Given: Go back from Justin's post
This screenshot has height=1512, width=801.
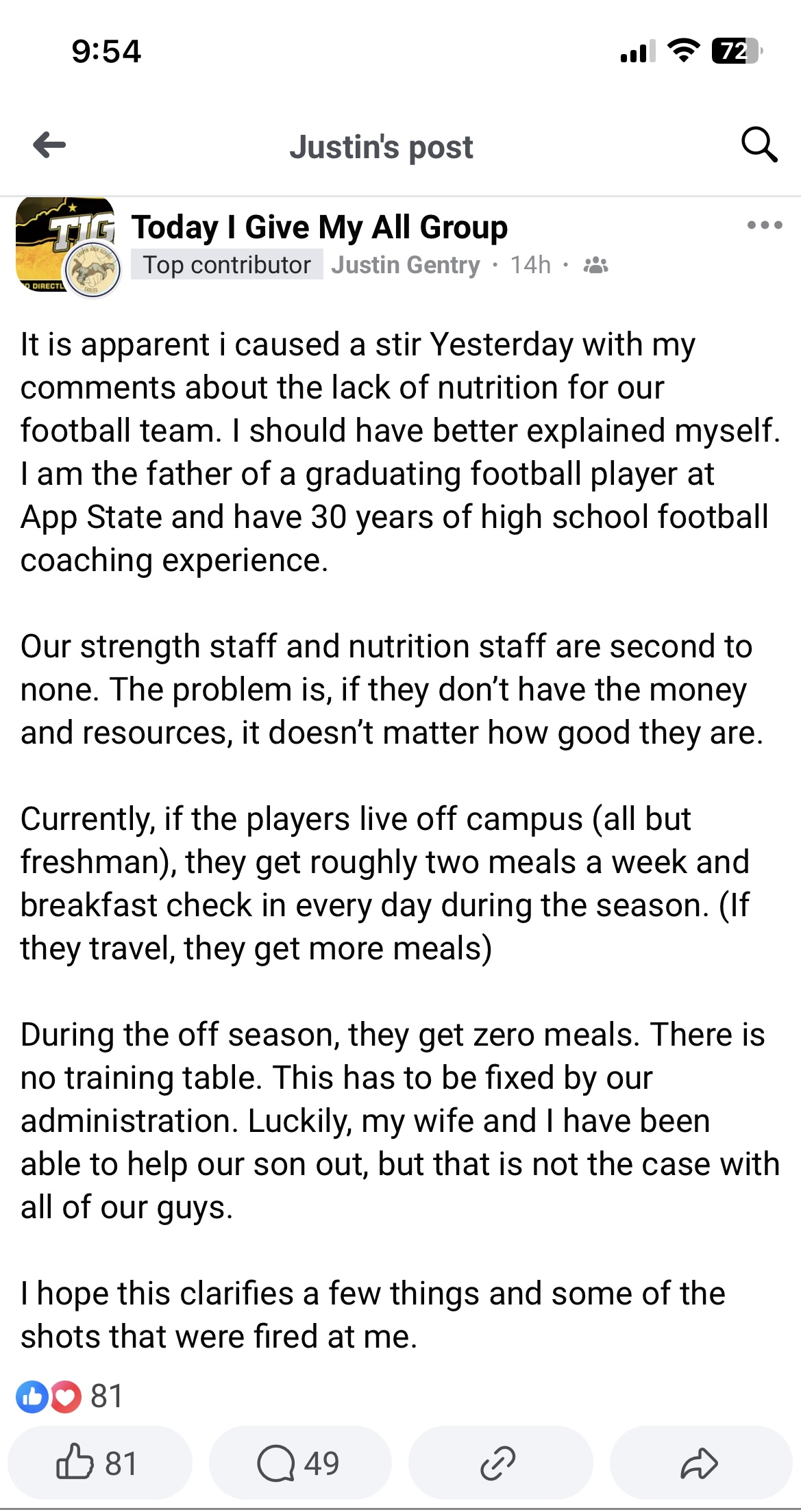Looking at the screenshot, I should click(49, 144).
